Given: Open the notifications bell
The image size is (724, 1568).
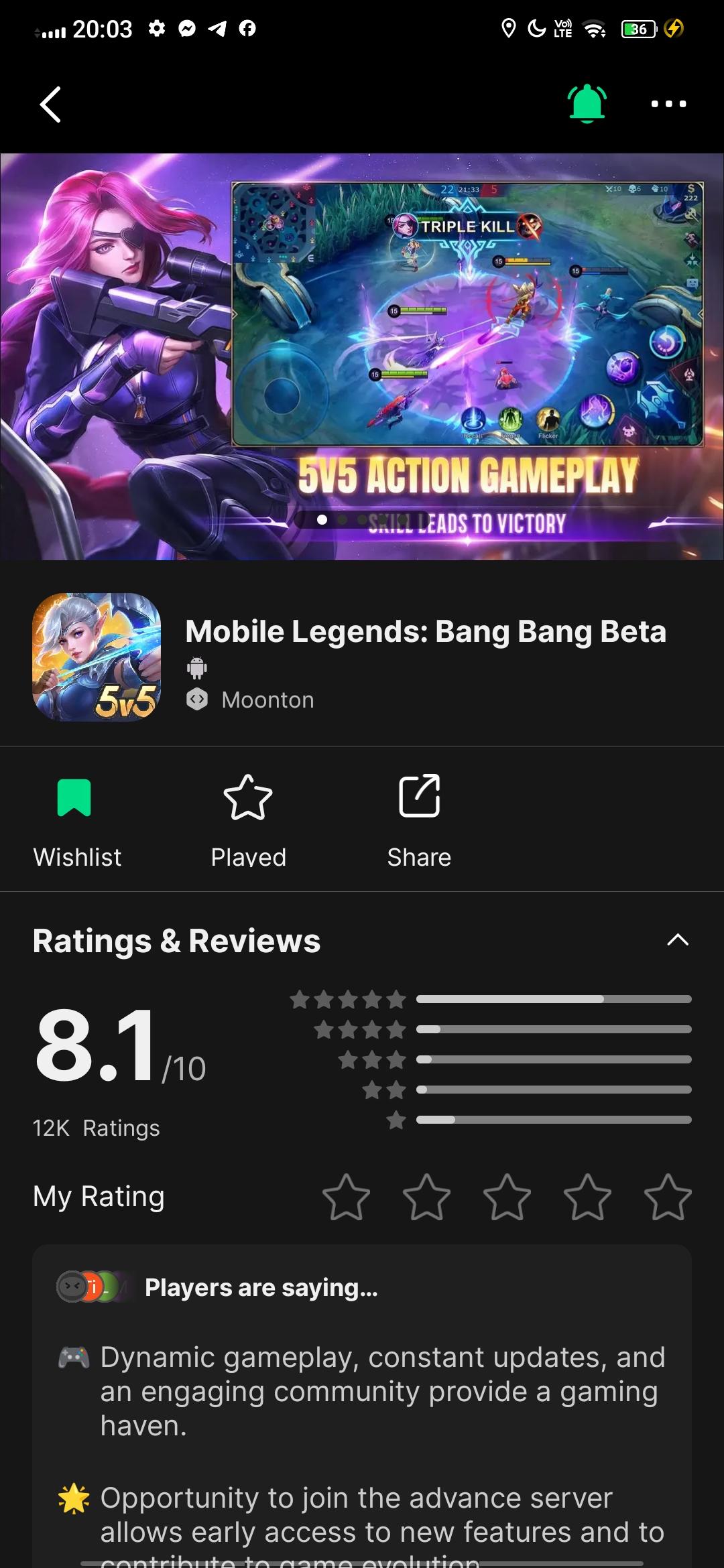Looking at the screenshot, I should 587,104.
